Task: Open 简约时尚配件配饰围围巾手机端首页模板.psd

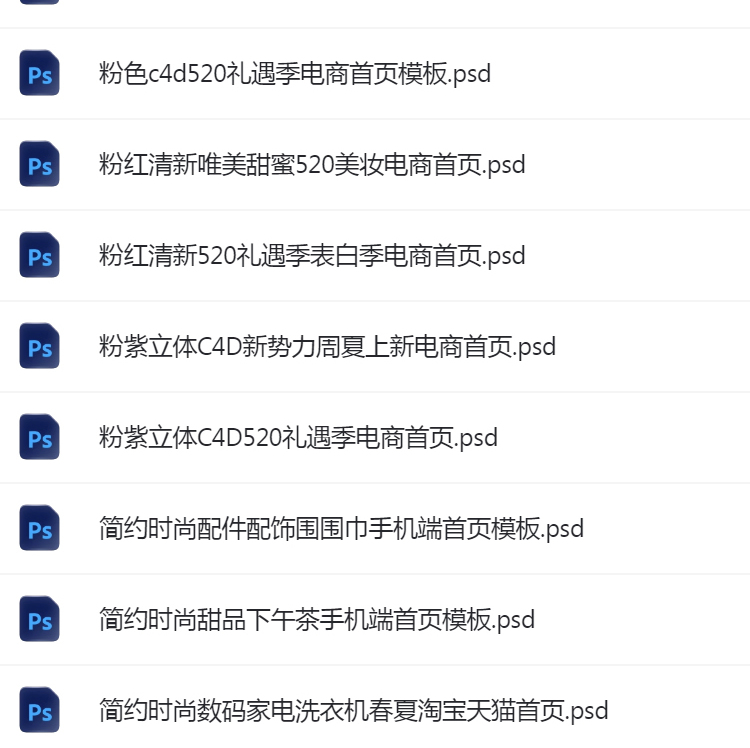Action: point(341,529)
